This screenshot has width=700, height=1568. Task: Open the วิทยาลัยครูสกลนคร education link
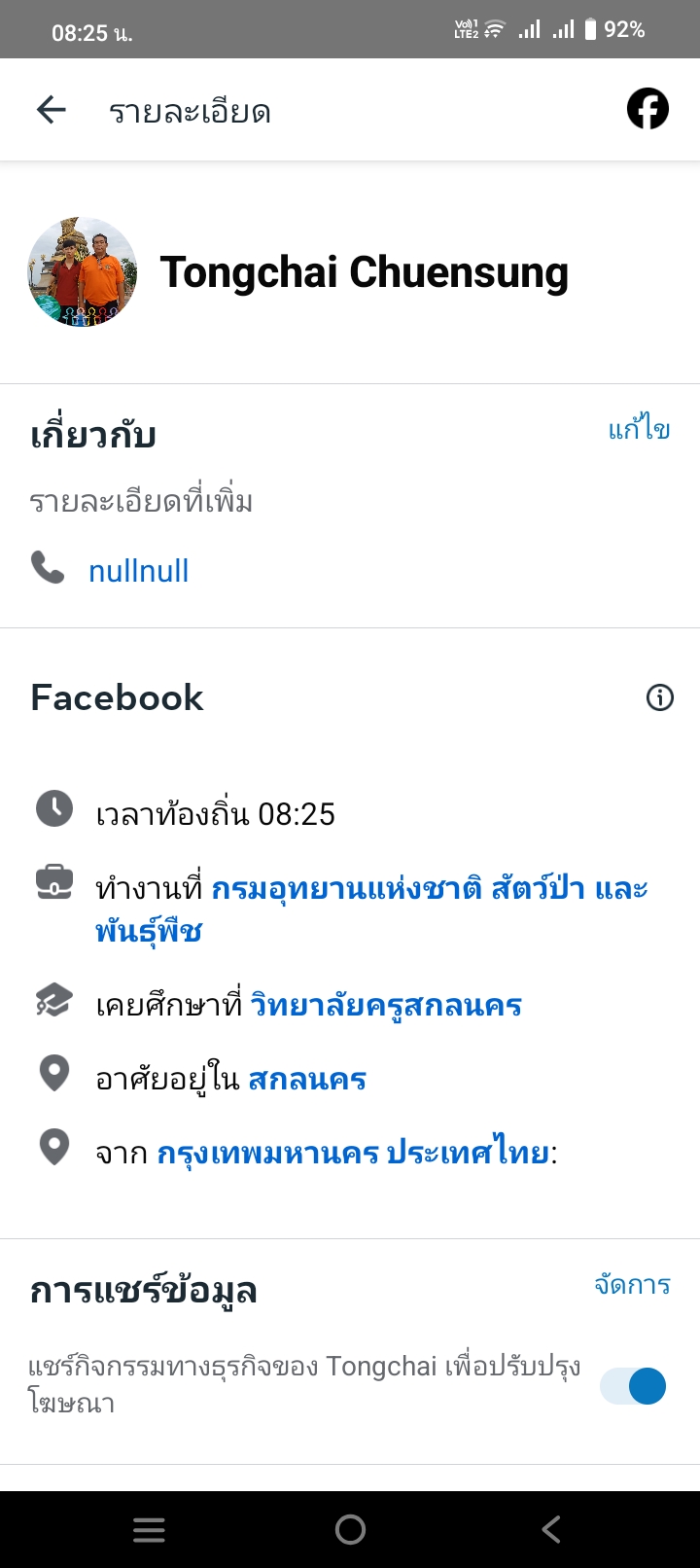386,1005
